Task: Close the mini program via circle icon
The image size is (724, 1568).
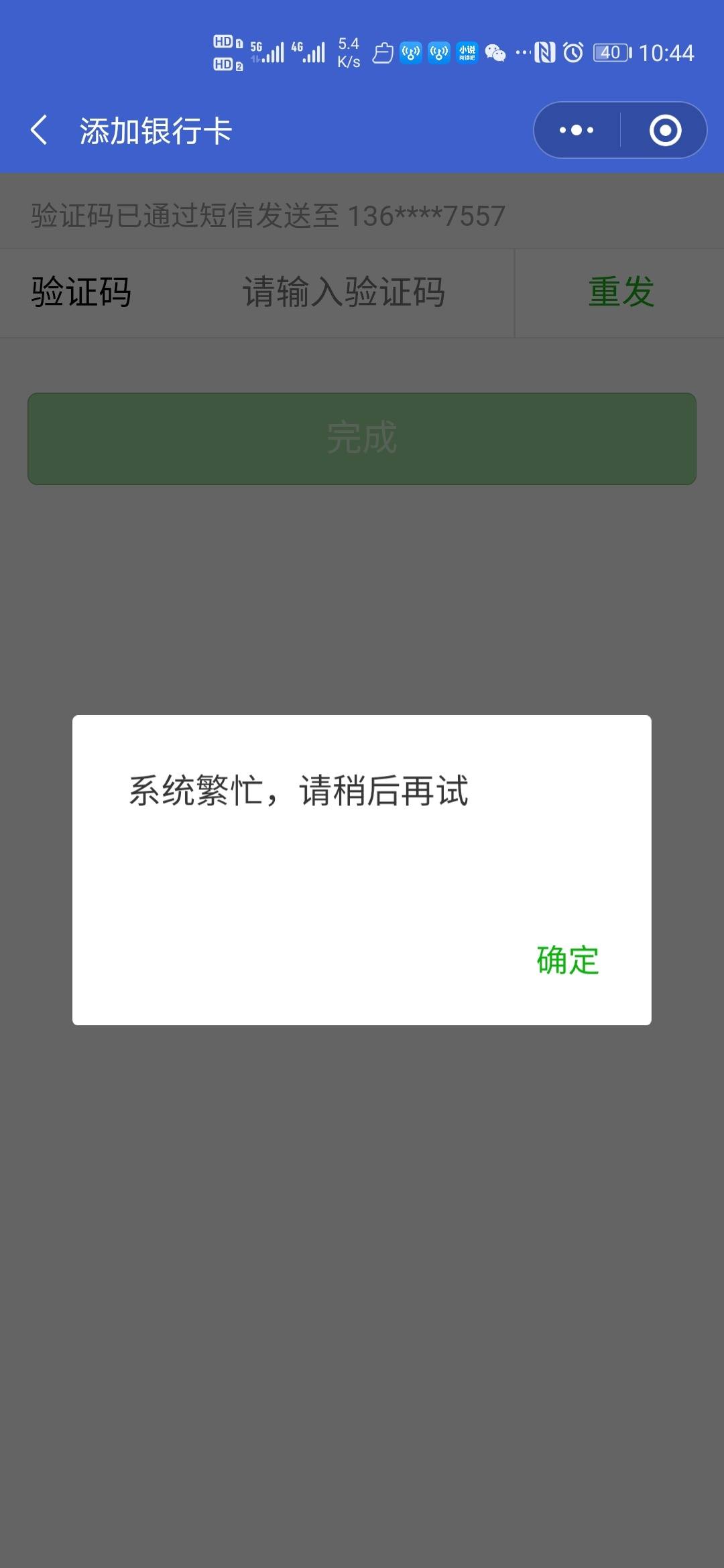Action: click(x=665, y=130)
